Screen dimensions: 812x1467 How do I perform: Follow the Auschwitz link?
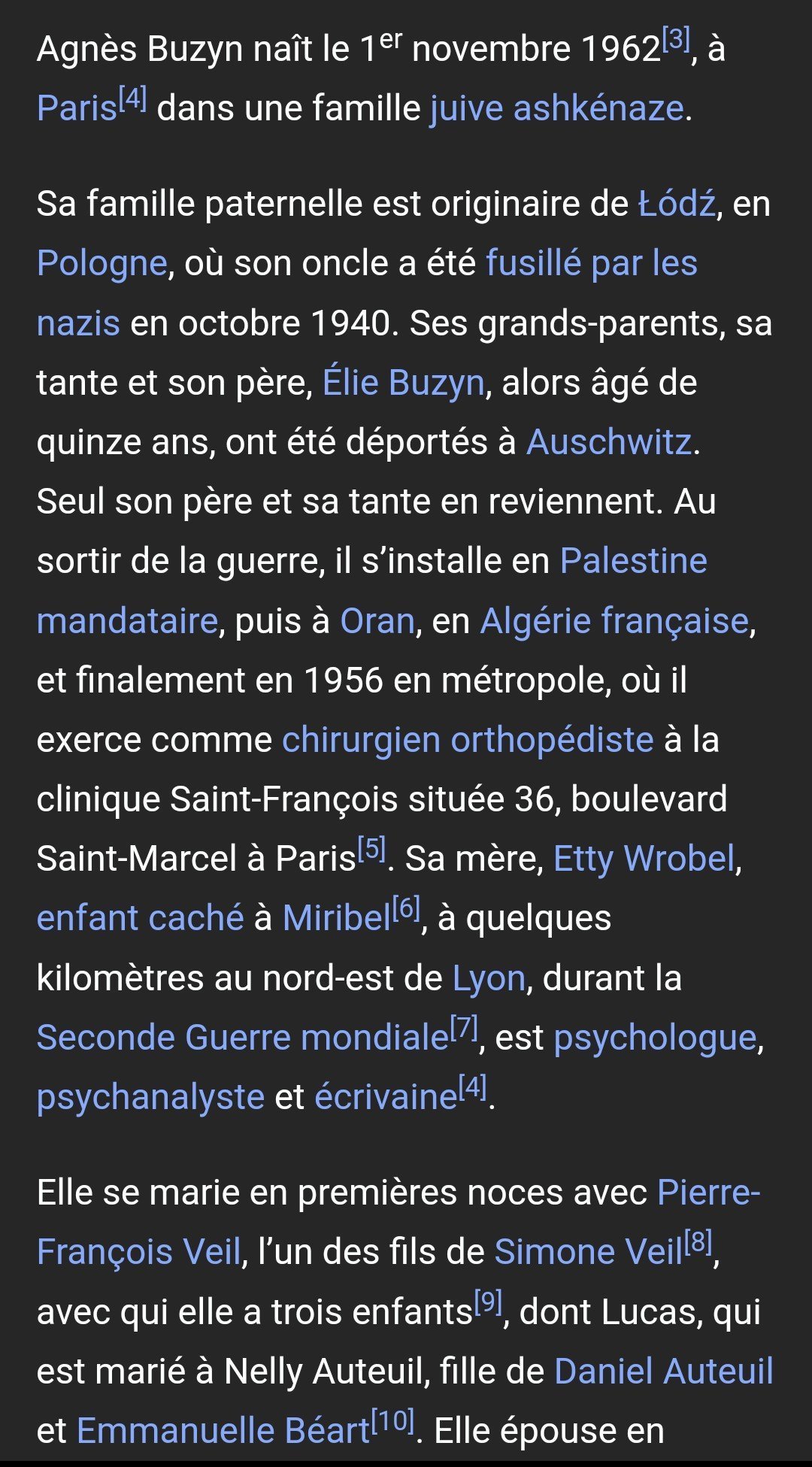point(608,442)
